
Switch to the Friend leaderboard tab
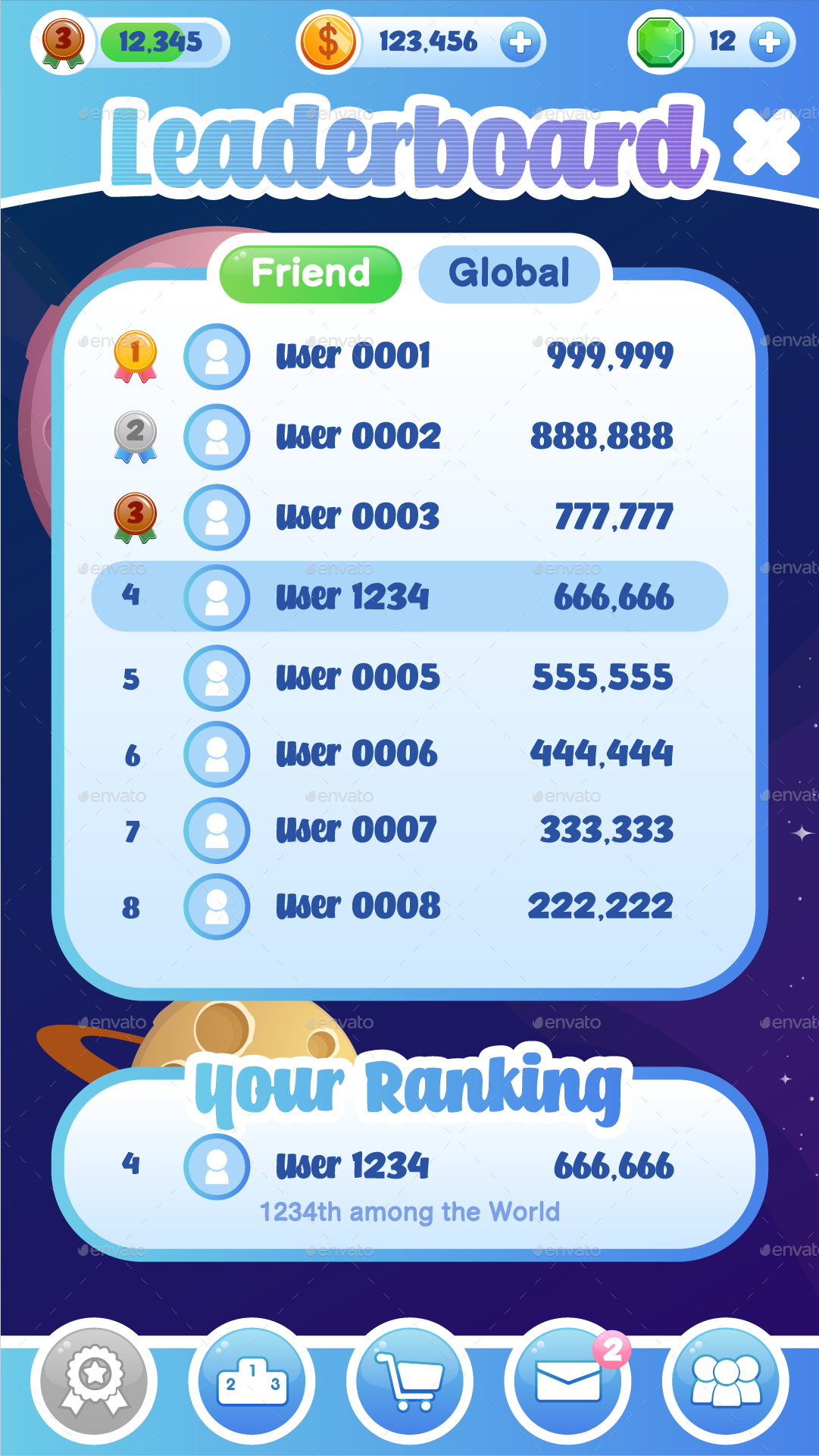[x=311, y=274]
